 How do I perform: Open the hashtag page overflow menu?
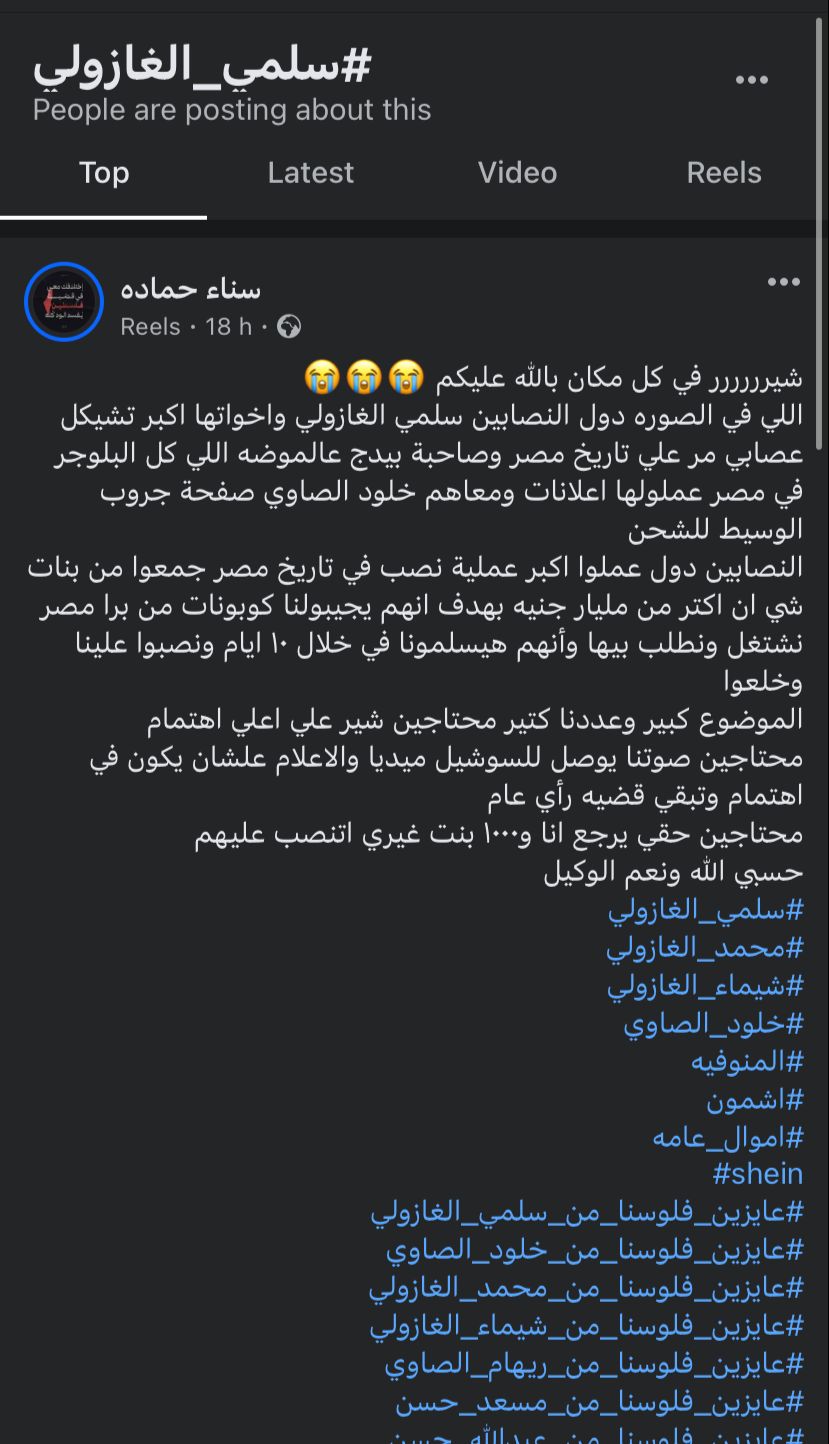[751, 80]
